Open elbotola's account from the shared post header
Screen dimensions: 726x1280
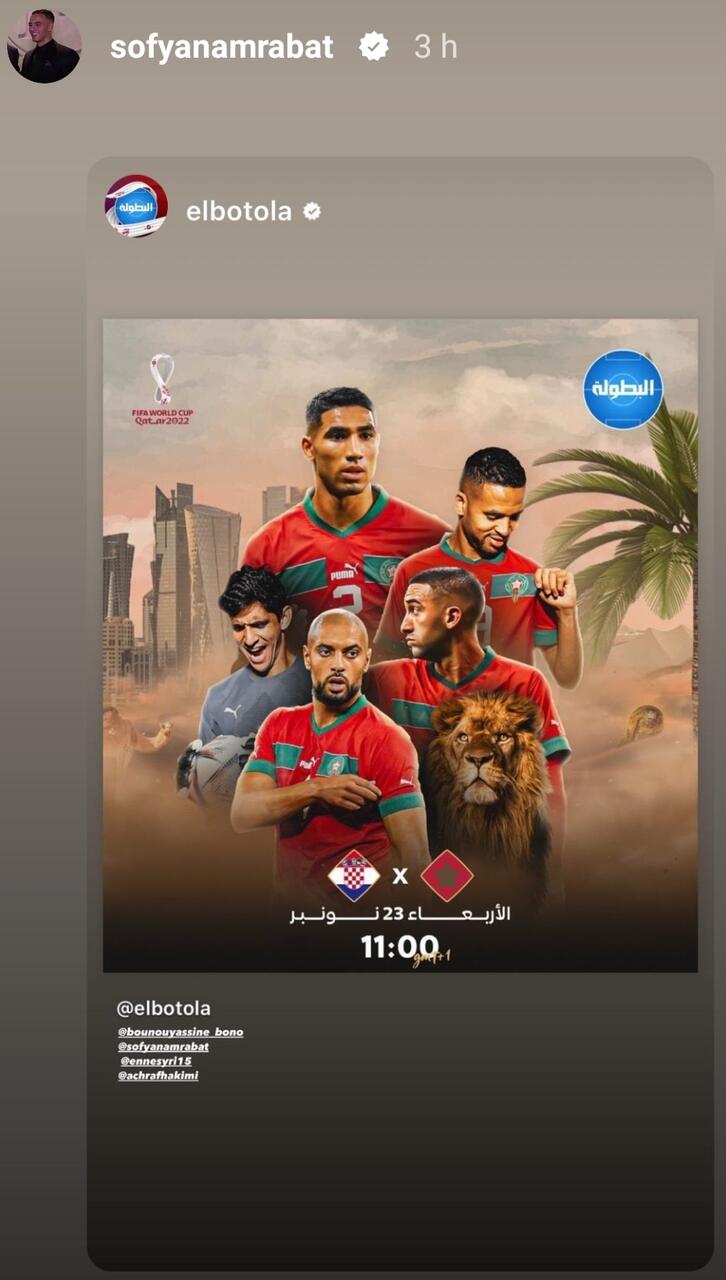(x=238, y=211)
